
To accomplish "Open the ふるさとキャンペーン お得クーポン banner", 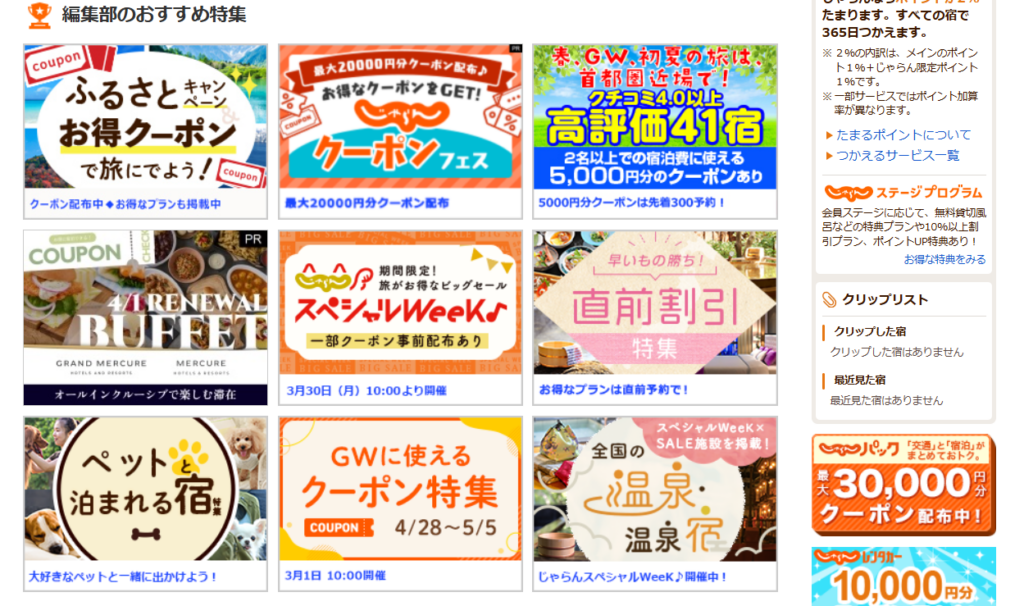I will pos(146,118).
